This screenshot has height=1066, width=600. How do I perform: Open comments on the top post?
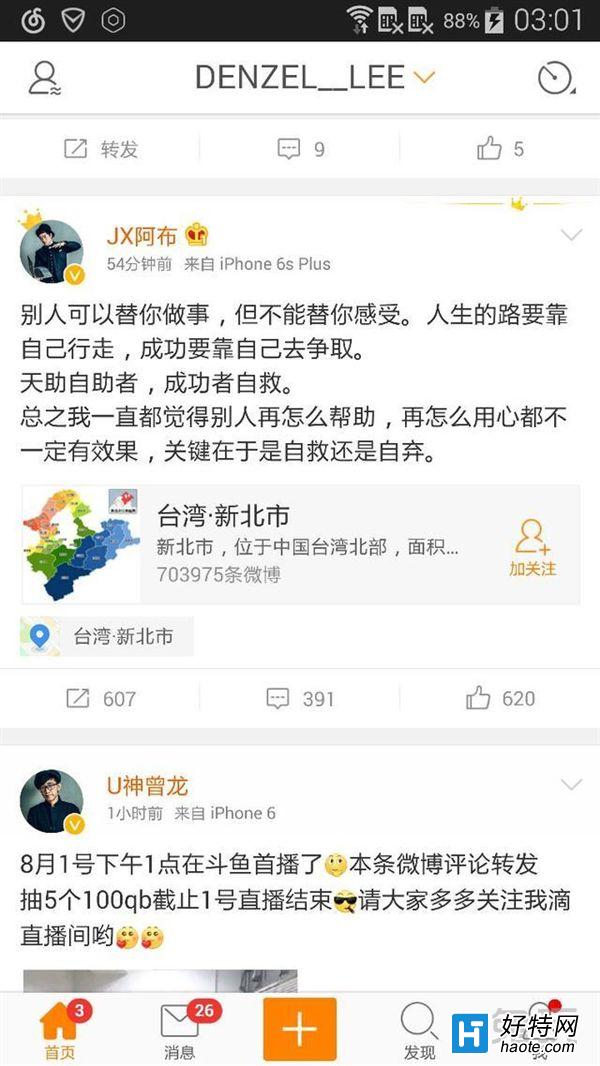300,149
